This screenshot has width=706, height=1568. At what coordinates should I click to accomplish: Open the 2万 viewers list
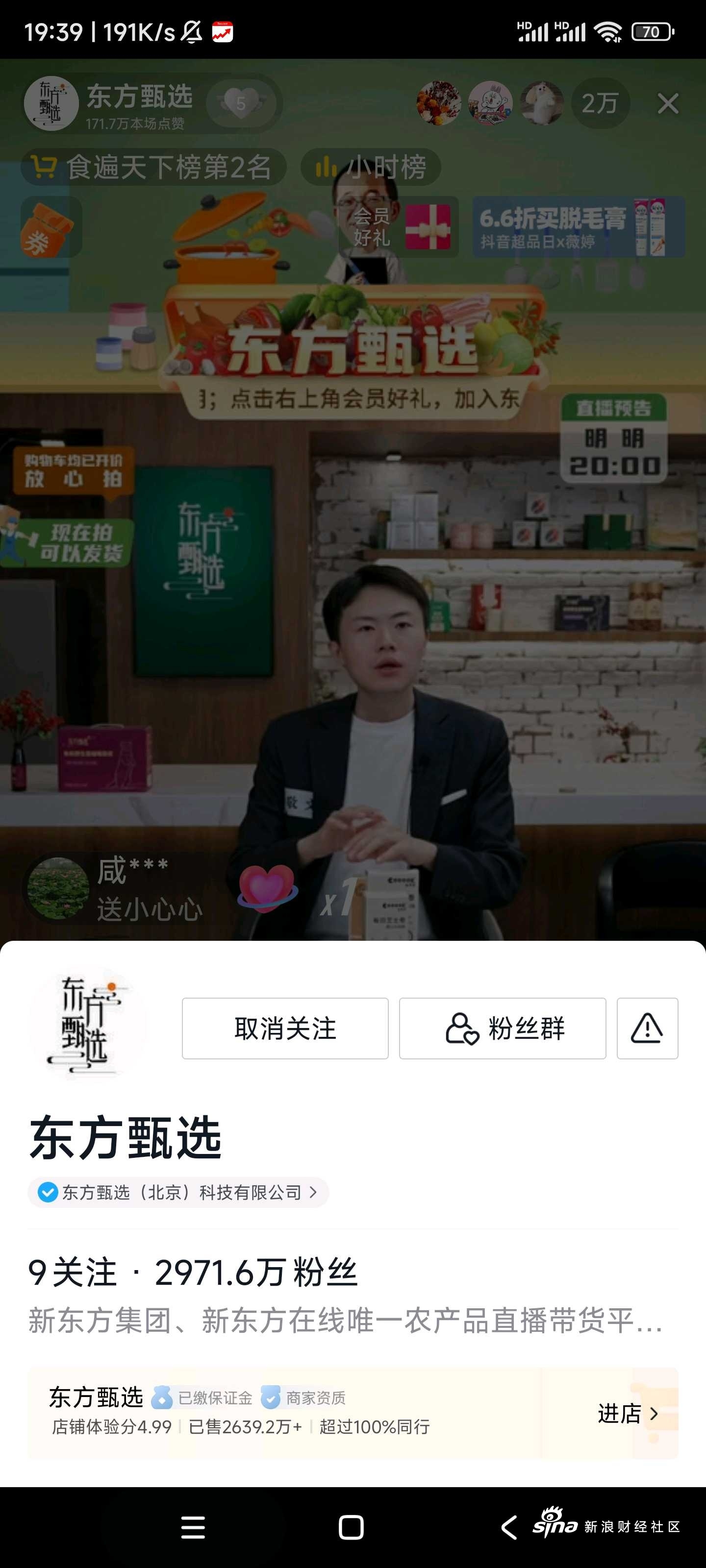[x=600, y=103]
